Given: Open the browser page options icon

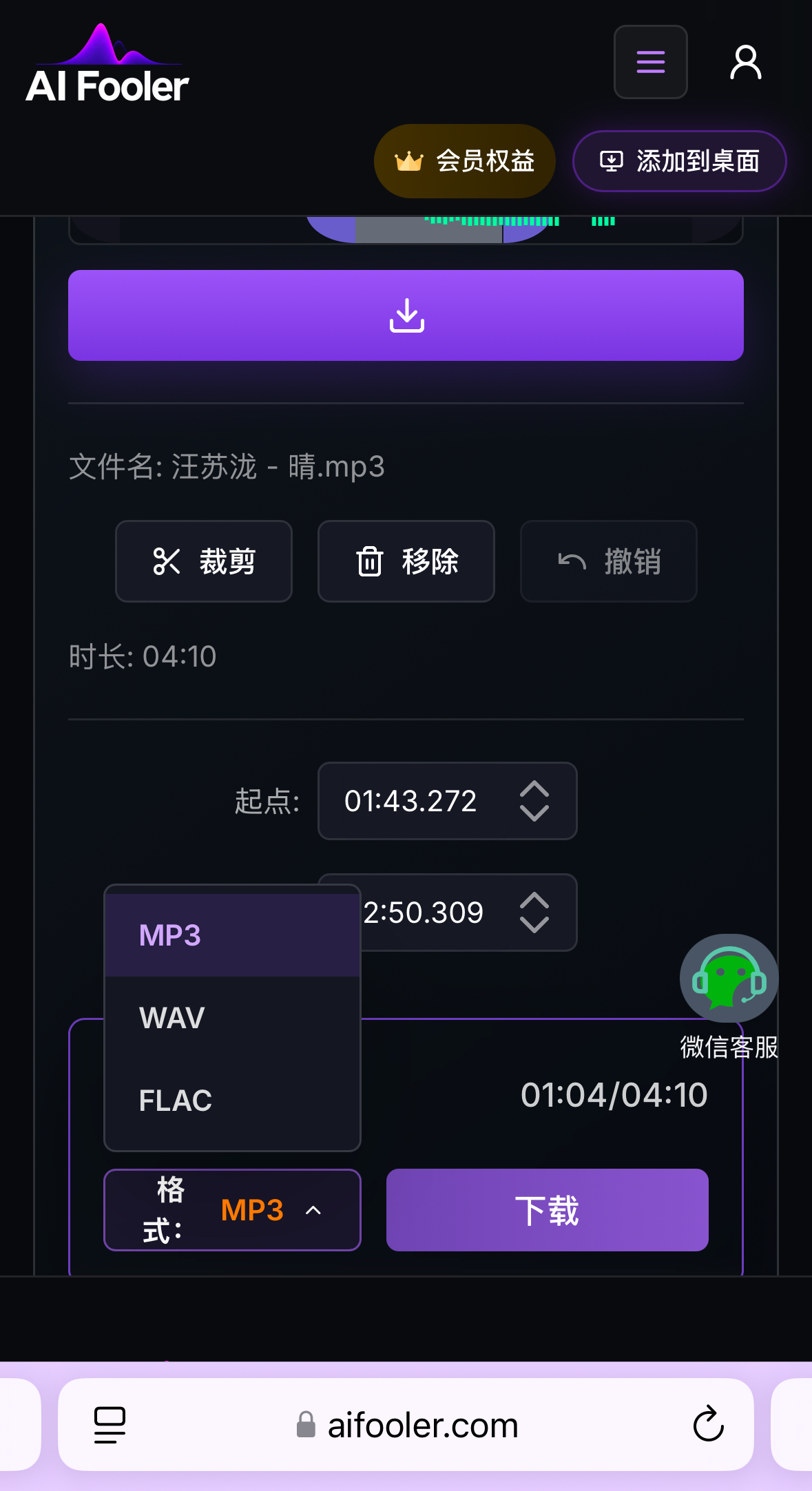Looking at the screenshot, I should [x=110, y=1425].
